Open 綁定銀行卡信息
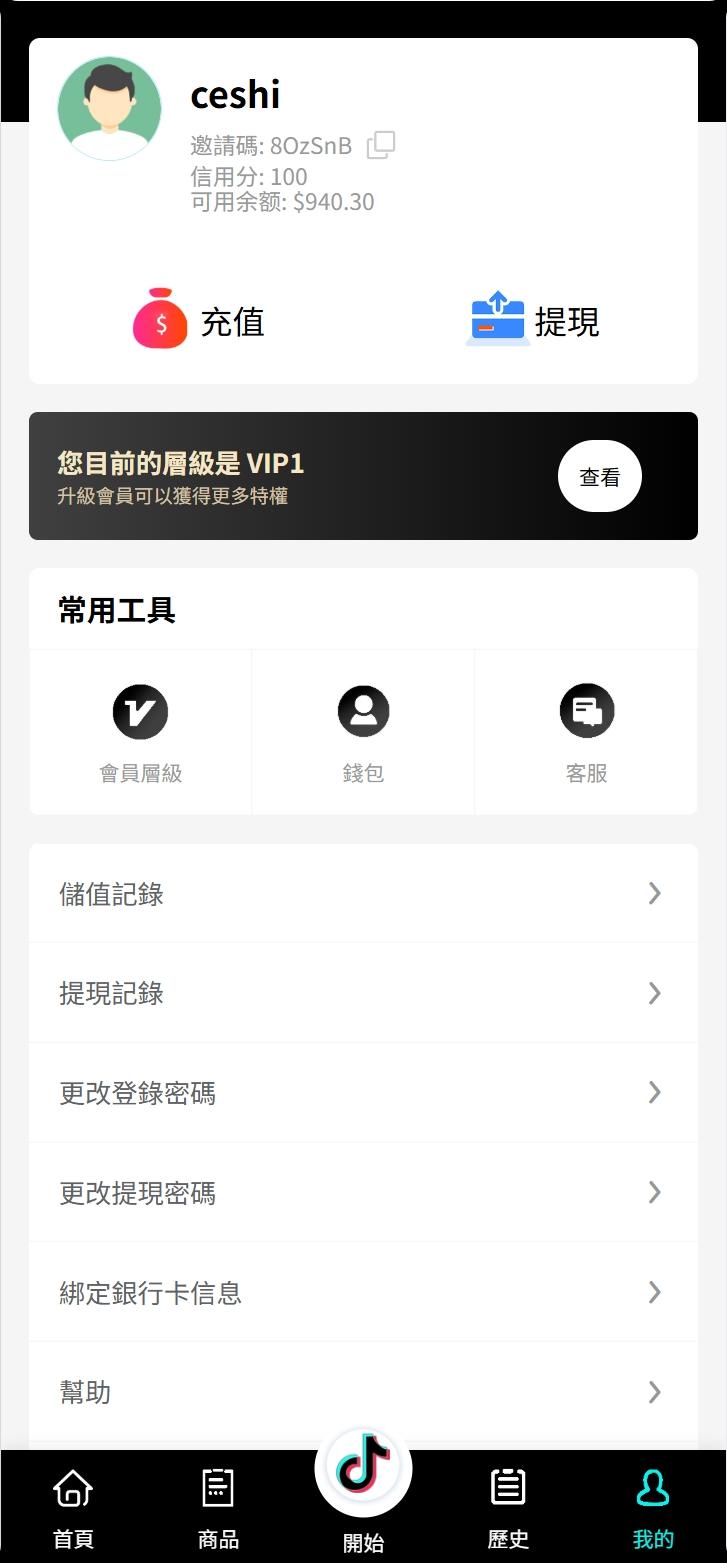The image size is (727, 1563). (363, 1292)
